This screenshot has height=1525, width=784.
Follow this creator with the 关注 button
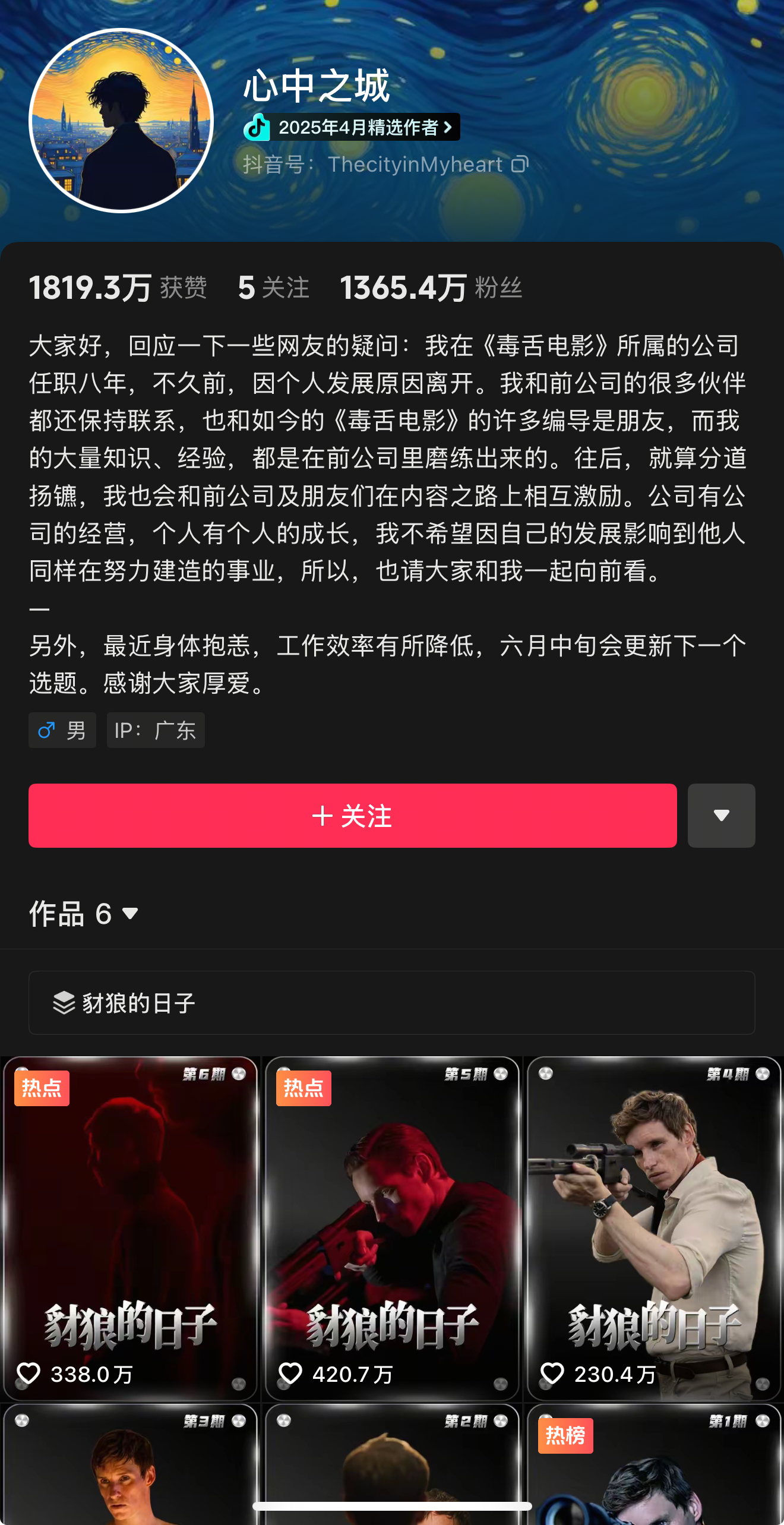(x=352, y=816)
